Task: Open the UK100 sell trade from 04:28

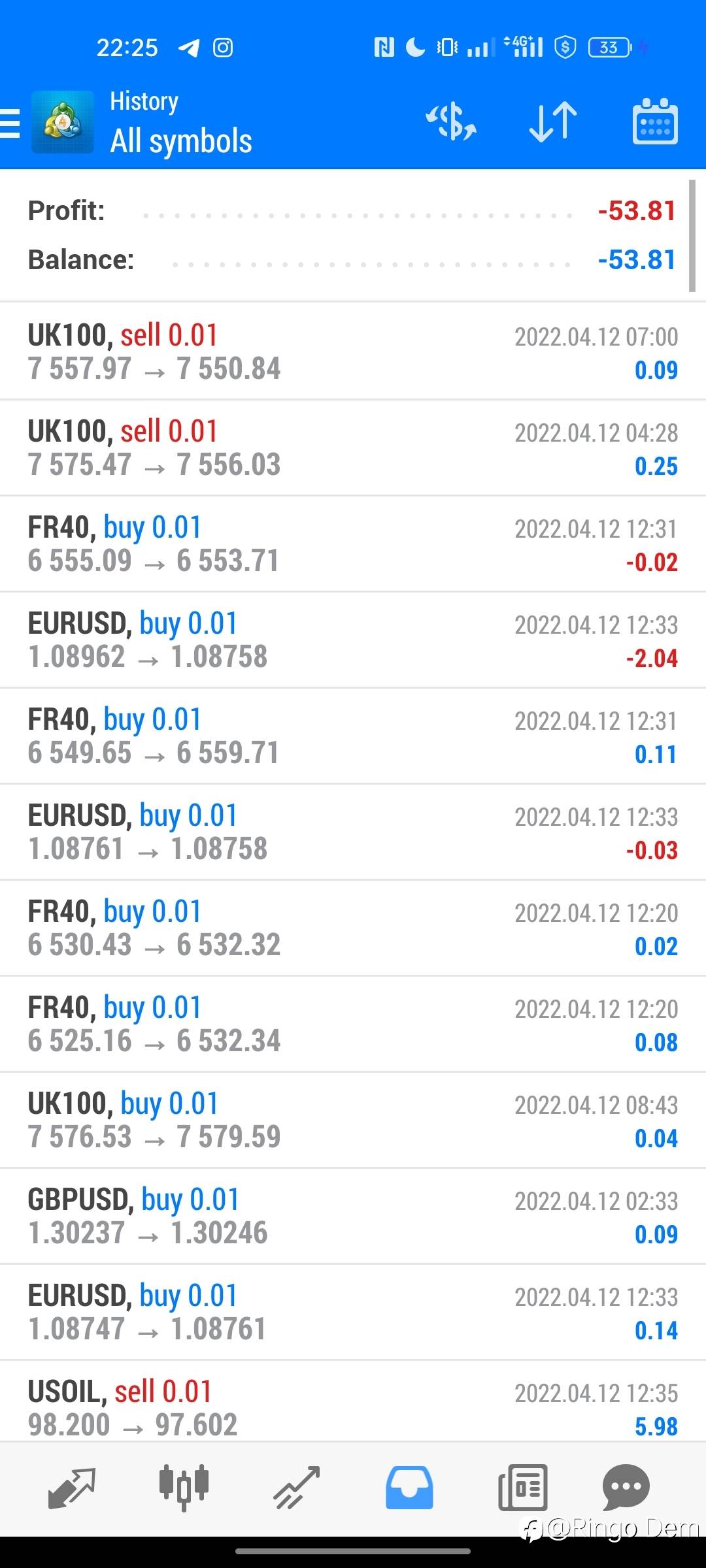Action: tap(353, 448)
